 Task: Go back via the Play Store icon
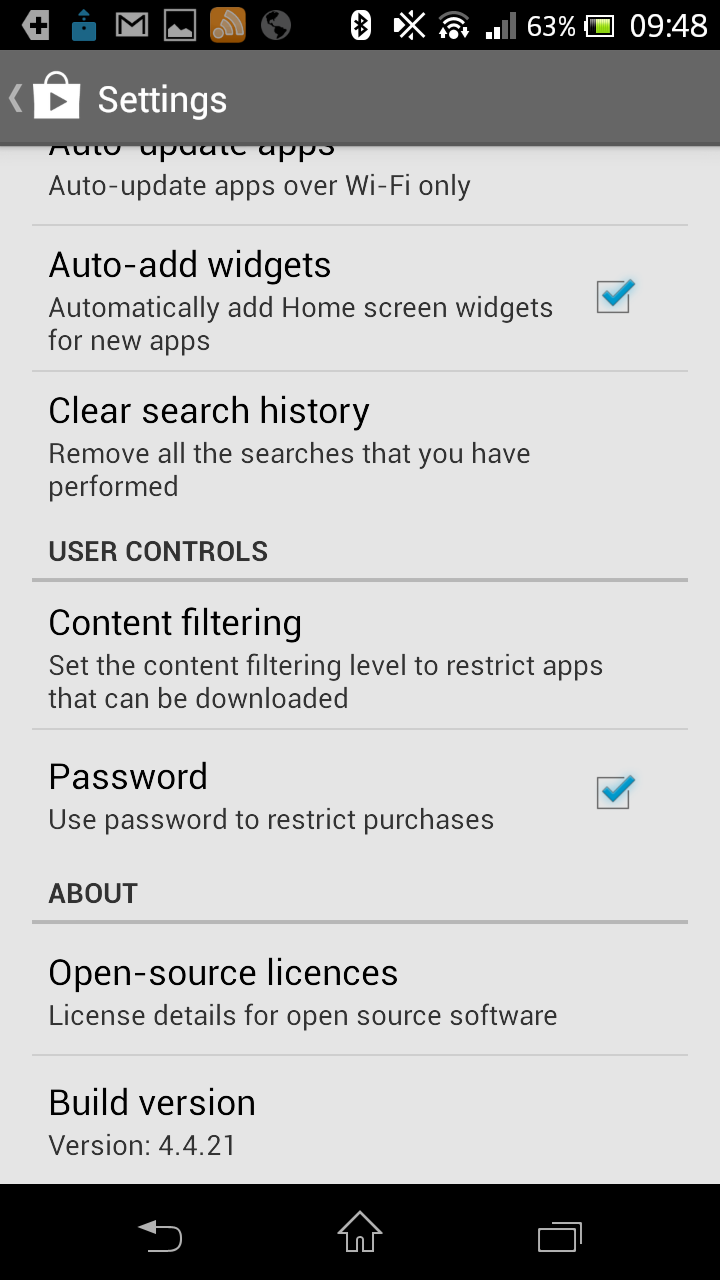(x=45, y=99)
